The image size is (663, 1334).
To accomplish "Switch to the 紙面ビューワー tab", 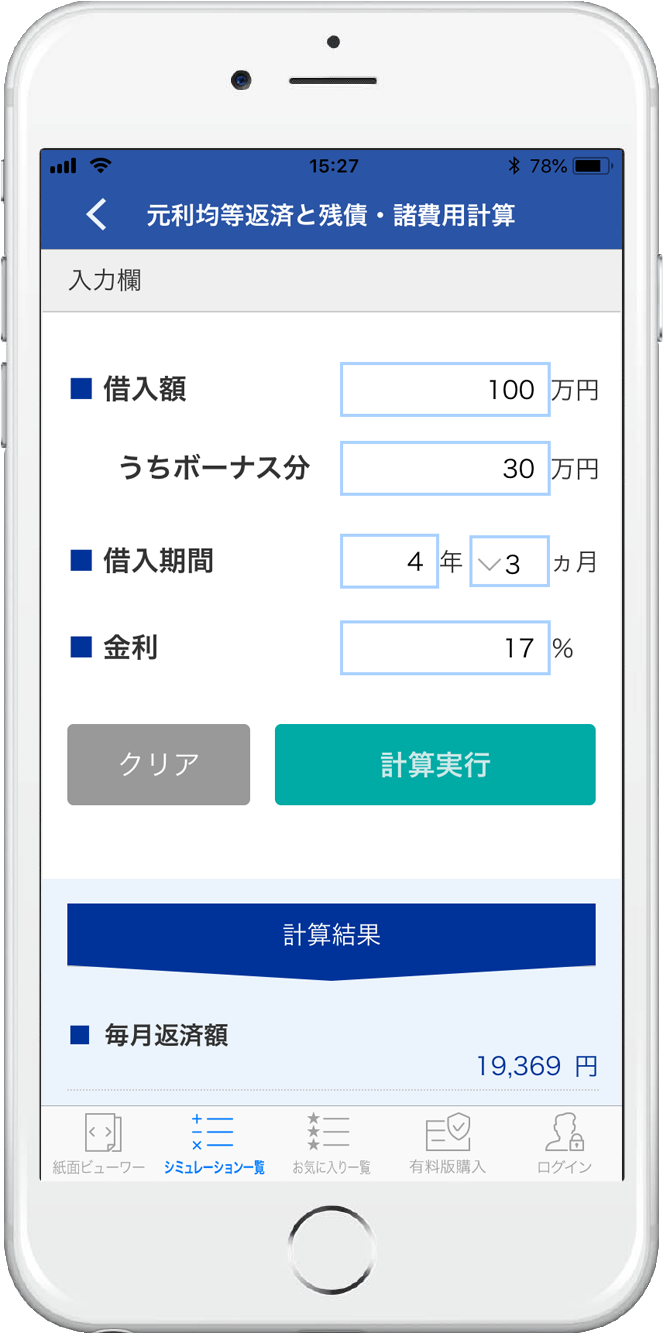I will click(x=99, y=1143).
